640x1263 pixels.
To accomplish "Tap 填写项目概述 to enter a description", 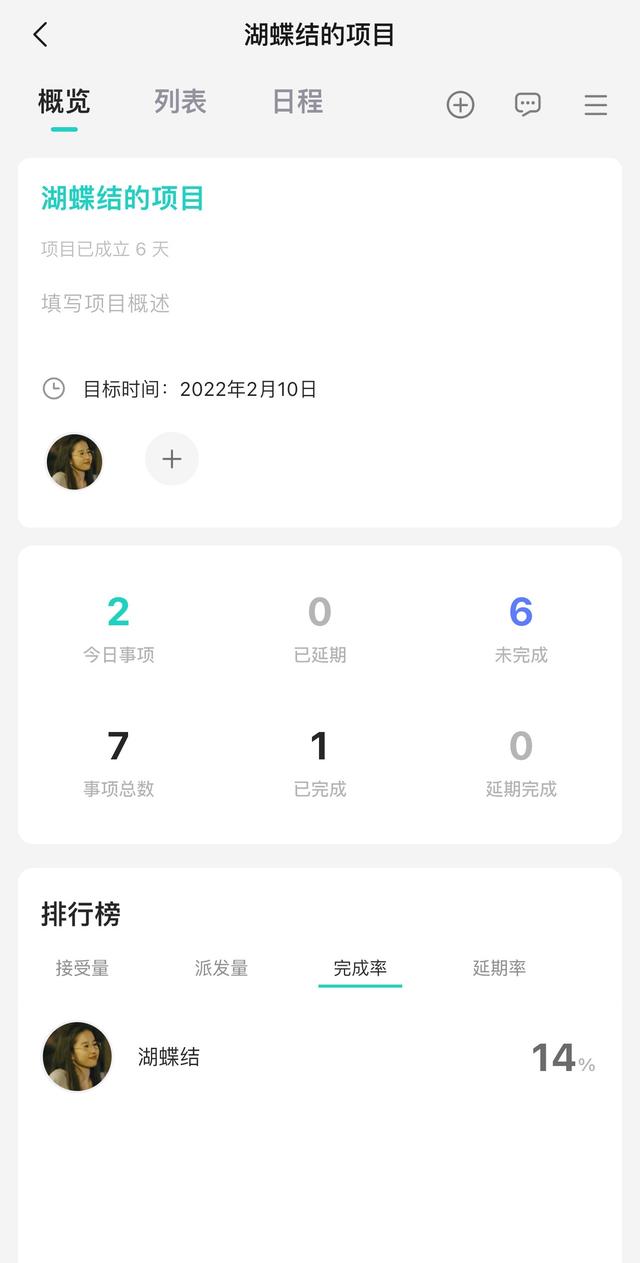I will (x=106, y=304).
